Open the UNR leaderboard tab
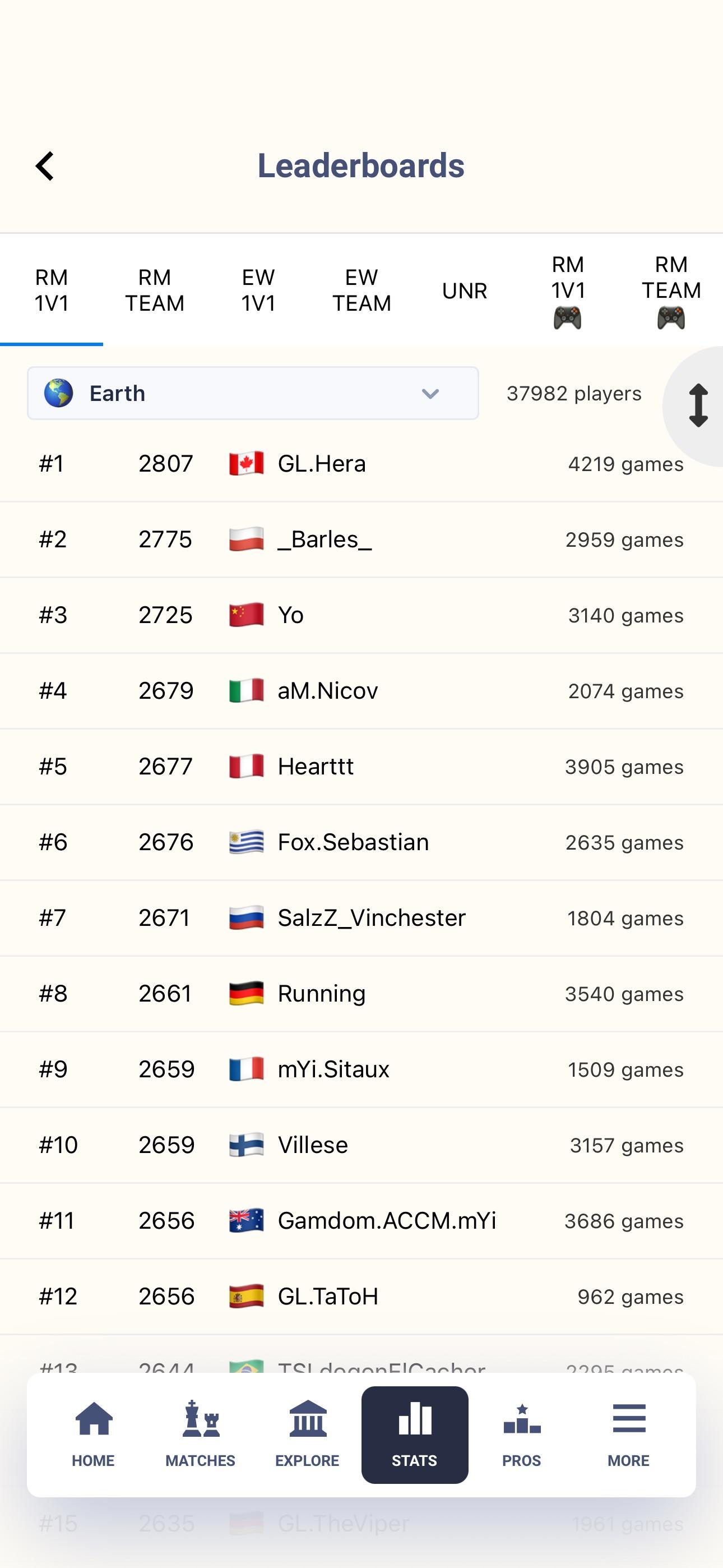 point(465,290)
